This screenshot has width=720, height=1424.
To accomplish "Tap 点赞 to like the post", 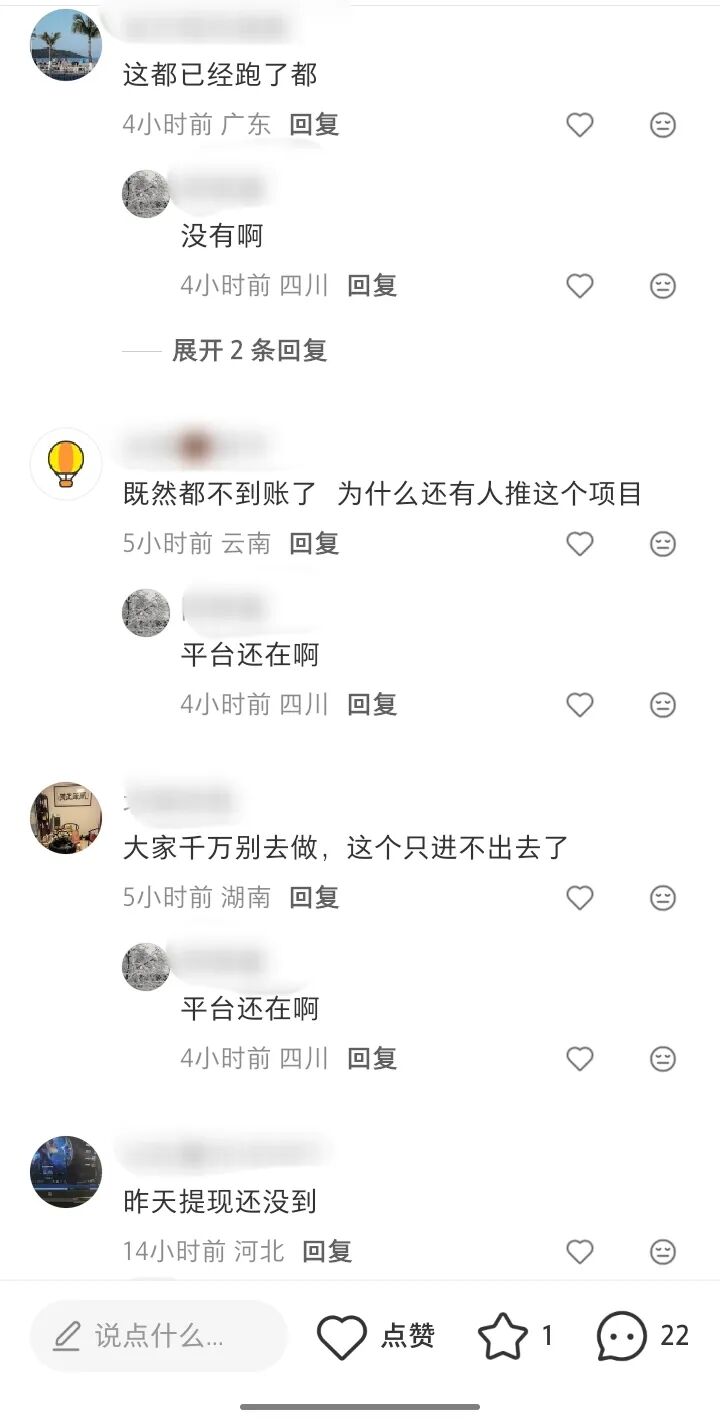I will [375, 1336].
